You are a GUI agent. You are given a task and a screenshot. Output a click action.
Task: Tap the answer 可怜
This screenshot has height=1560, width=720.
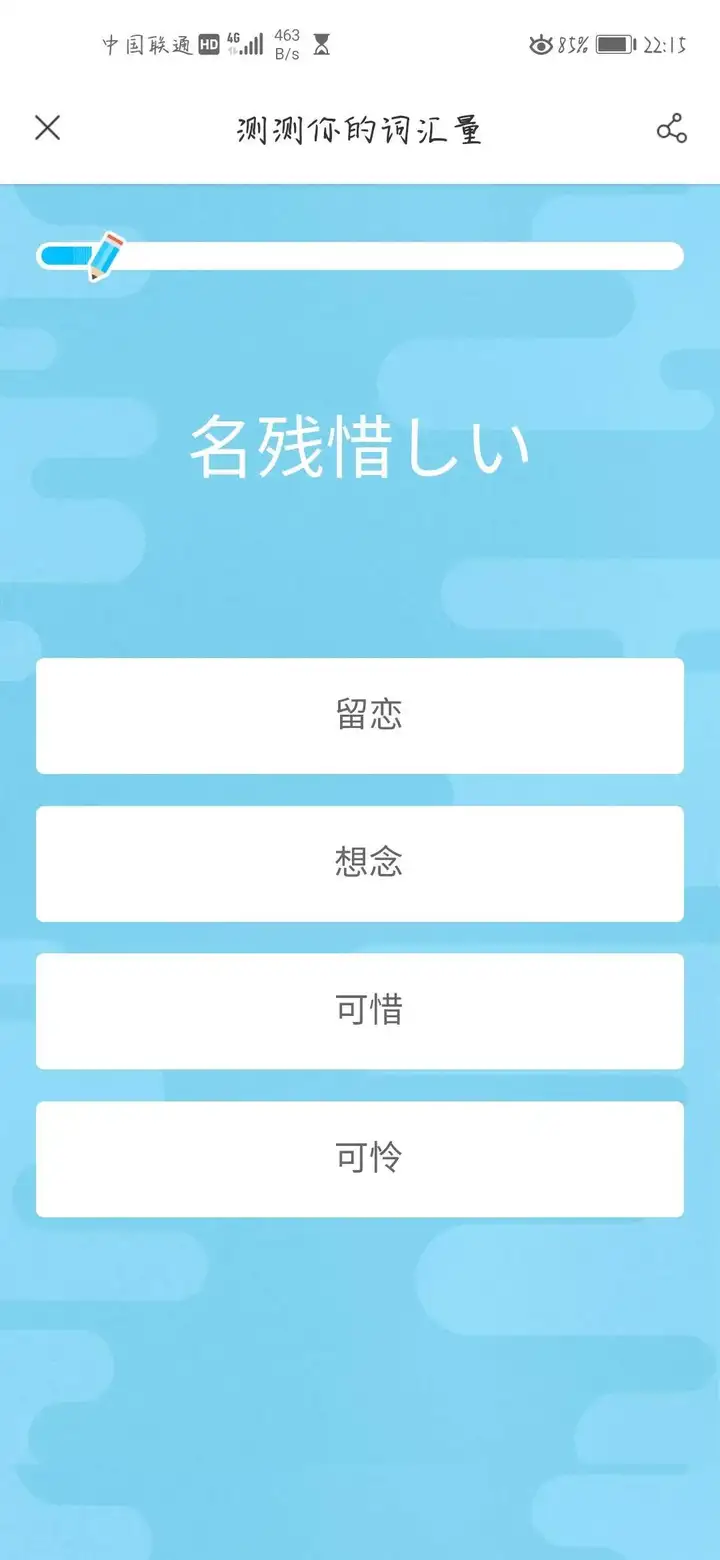(360, 1159)
